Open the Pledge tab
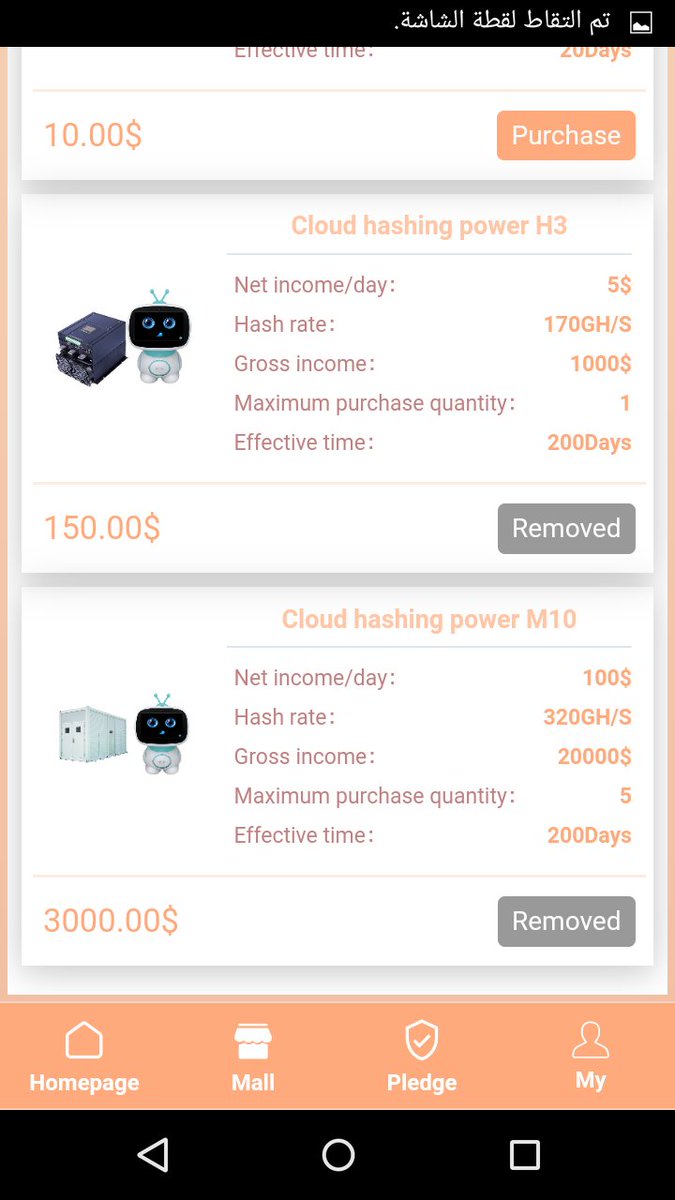 pos(421,1056)
